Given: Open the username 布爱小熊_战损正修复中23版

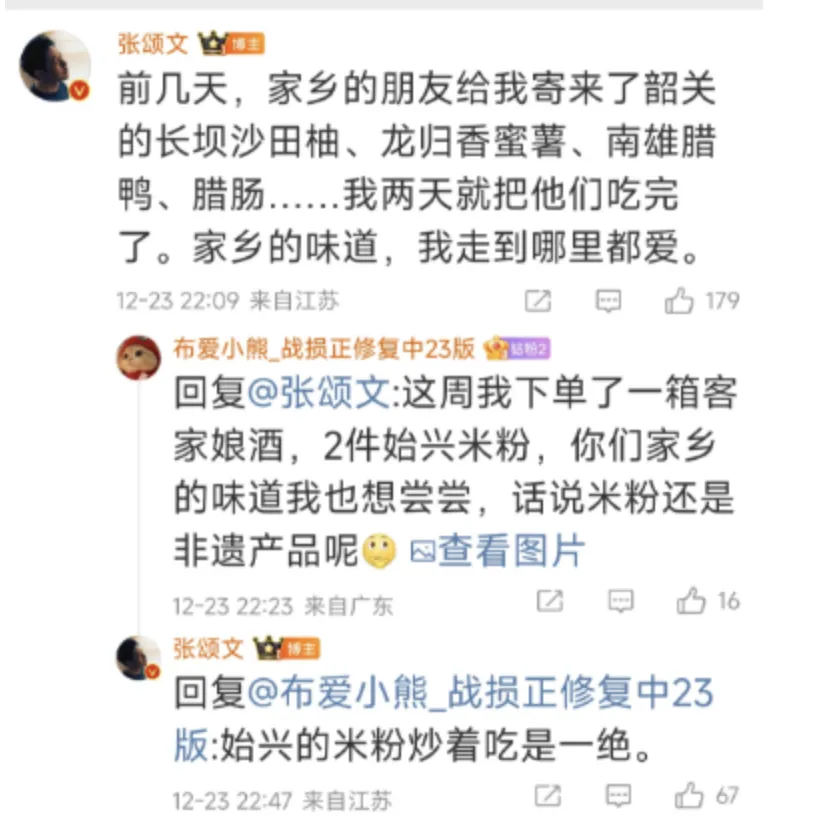Looking at the screenshot, I should pos(324,348).
